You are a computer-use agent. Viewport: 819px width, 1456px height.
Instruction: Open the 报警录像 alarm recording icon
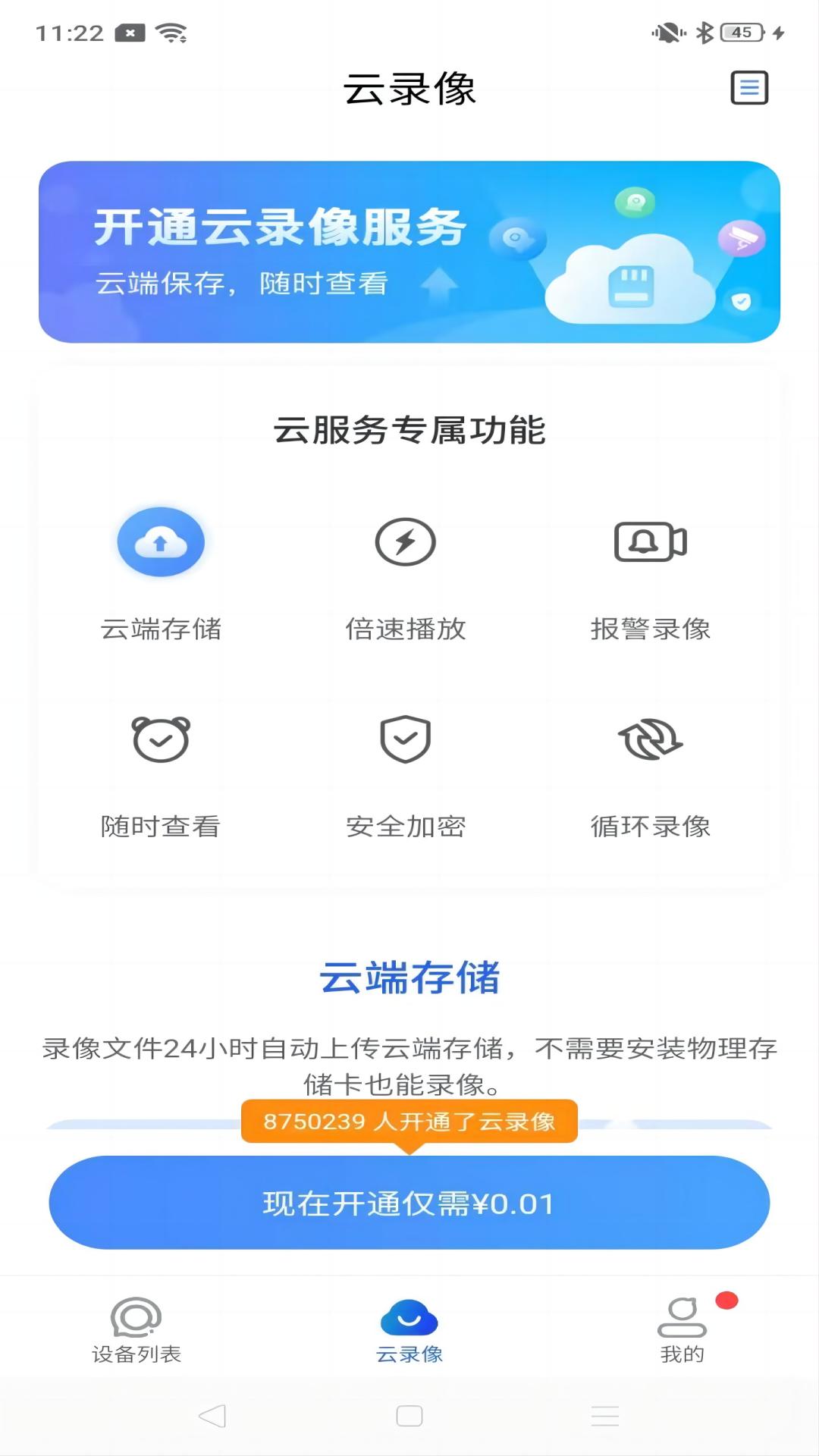651,543
